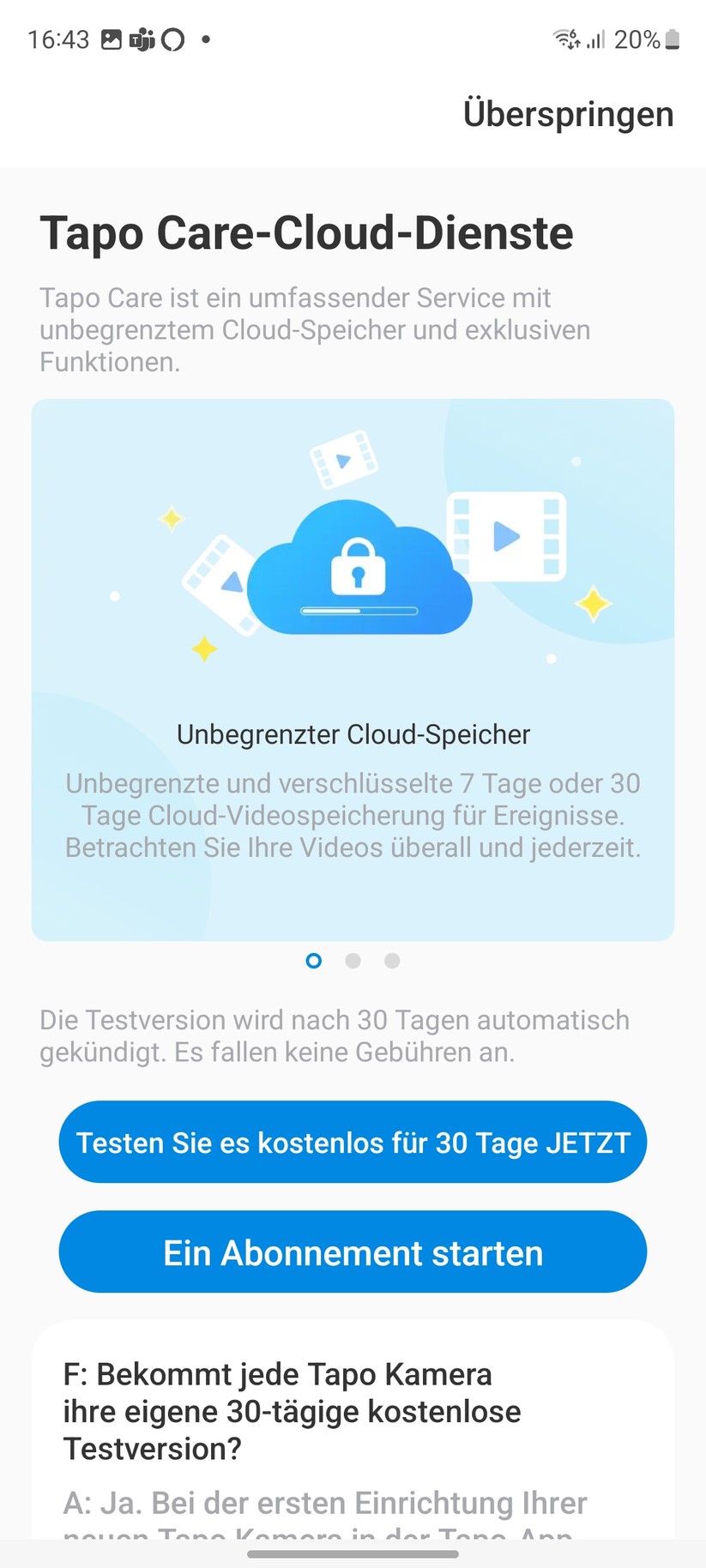The image size is (706, 1568).
Task: Tap the Überspringen link
Action: click(x=568, y=113)
